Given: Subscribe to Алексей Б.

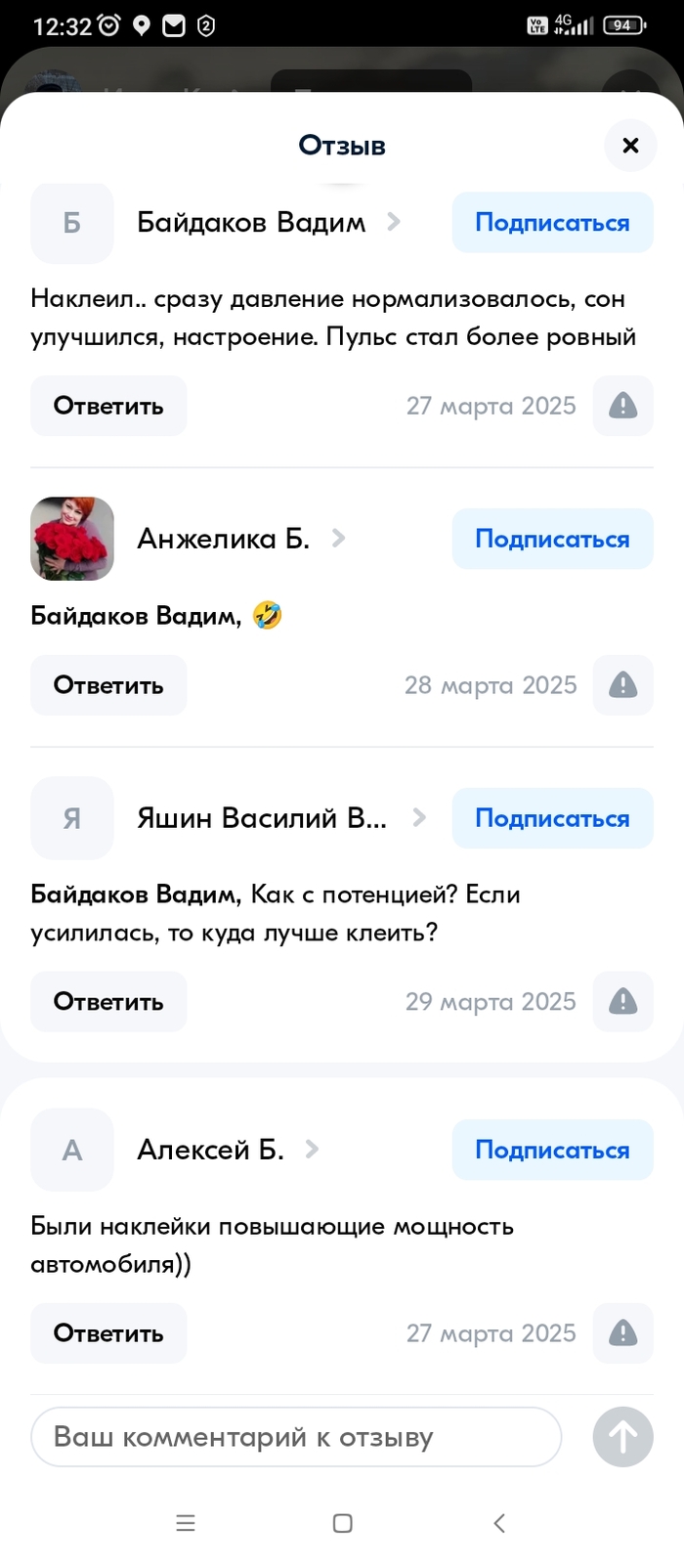Looking at the screenshot, I should click(x=552, y=1150).
